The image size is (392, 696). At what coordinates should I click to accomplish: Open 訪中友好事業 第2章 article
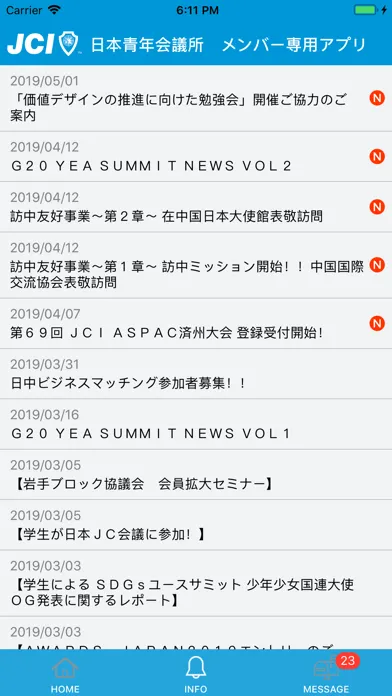click(196, 207)
